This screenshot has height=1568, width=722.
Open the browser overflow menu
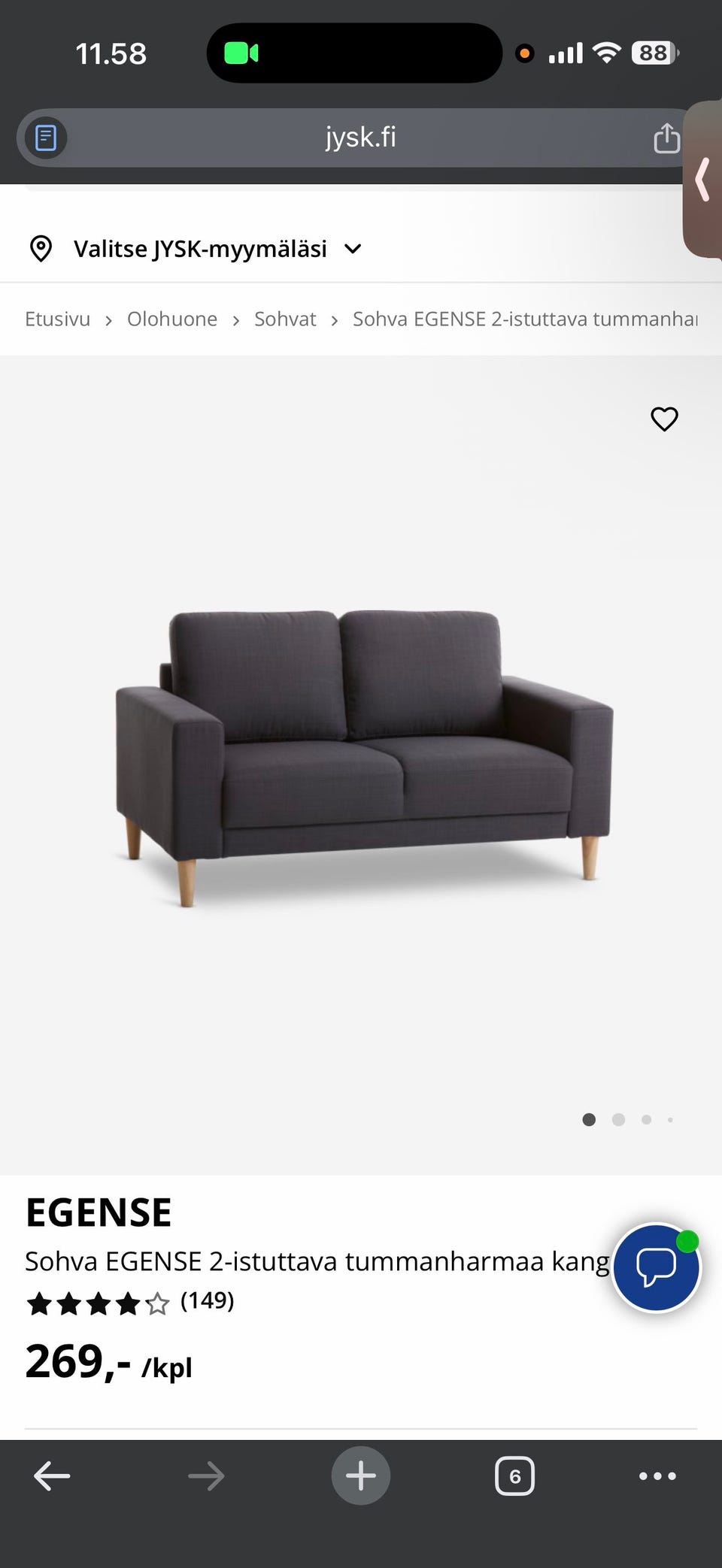657,1476
